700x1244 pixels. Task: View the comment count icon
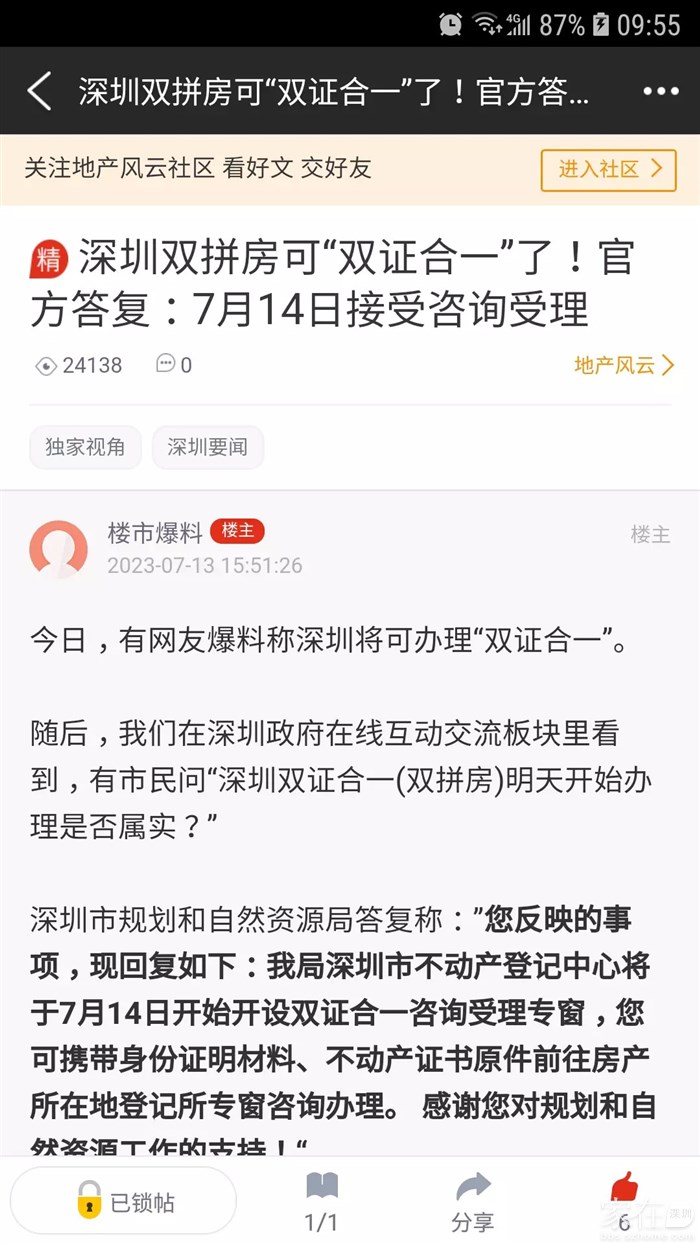coord(166,365)
